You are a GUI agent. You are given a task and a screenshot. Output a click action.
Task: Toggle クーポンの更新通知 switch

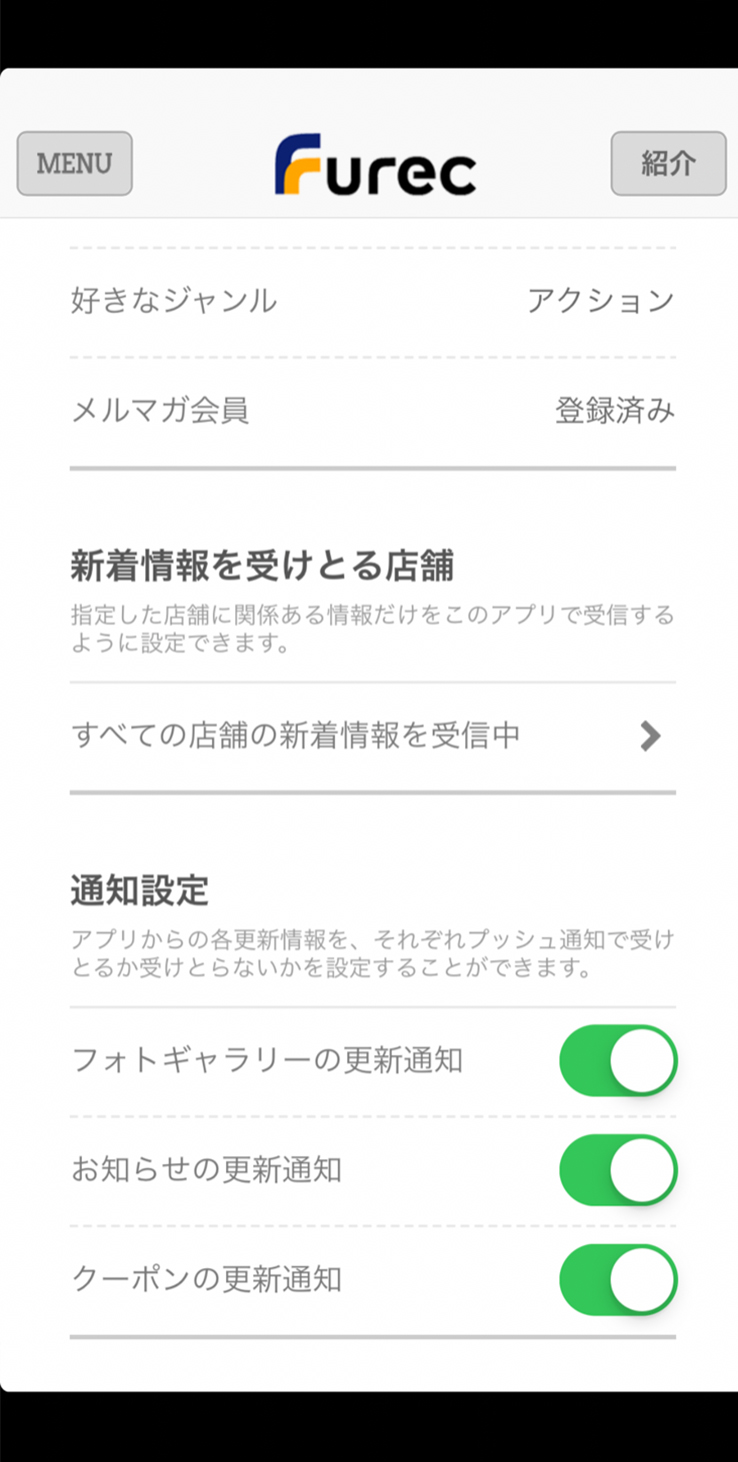coord(618,1280)
